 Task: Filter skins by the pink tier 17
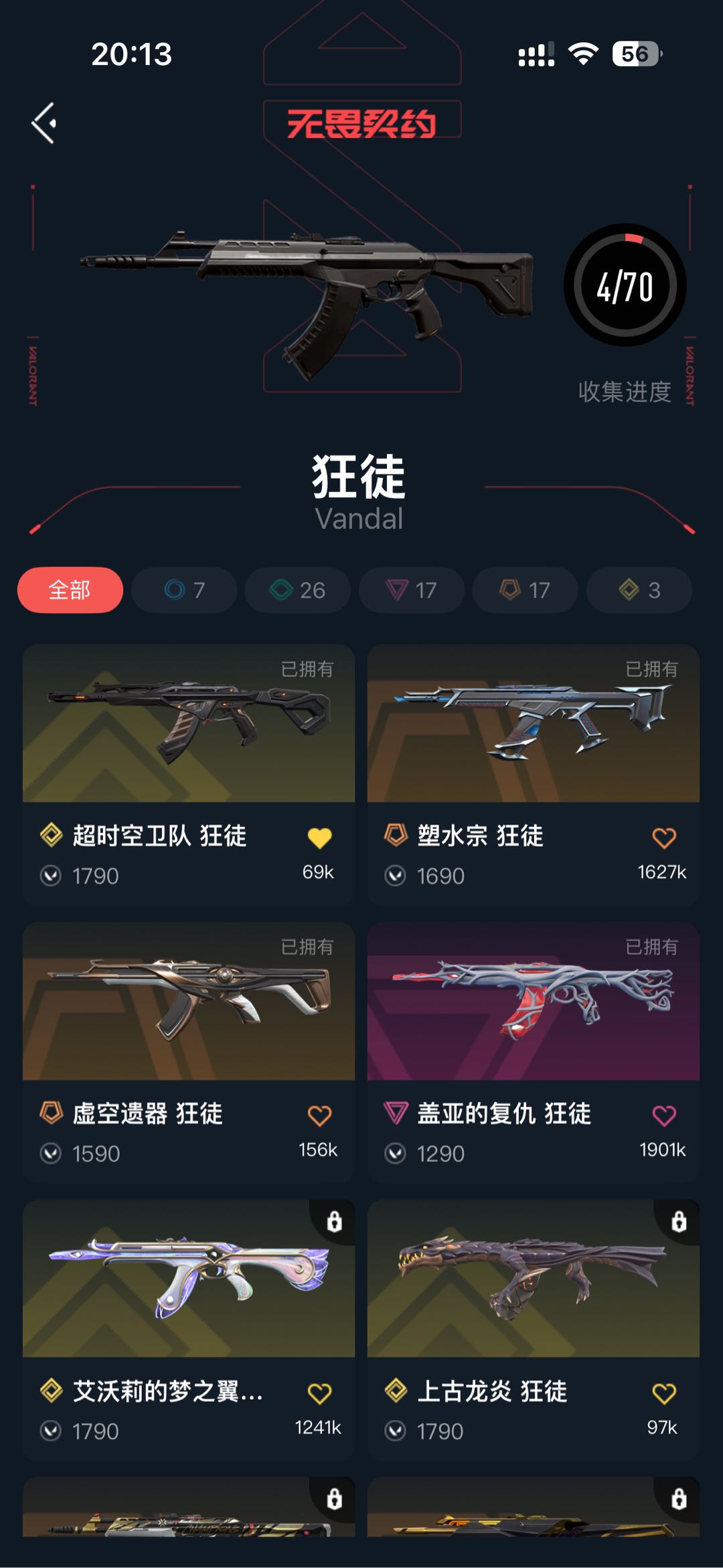[411, 590]
